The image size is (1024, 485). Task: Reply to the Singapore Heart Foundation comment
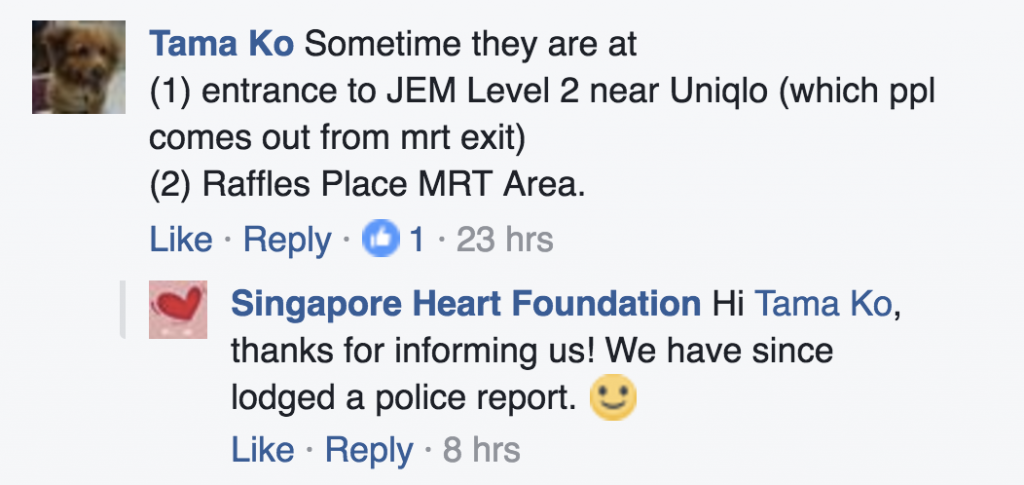coord(369,450)
